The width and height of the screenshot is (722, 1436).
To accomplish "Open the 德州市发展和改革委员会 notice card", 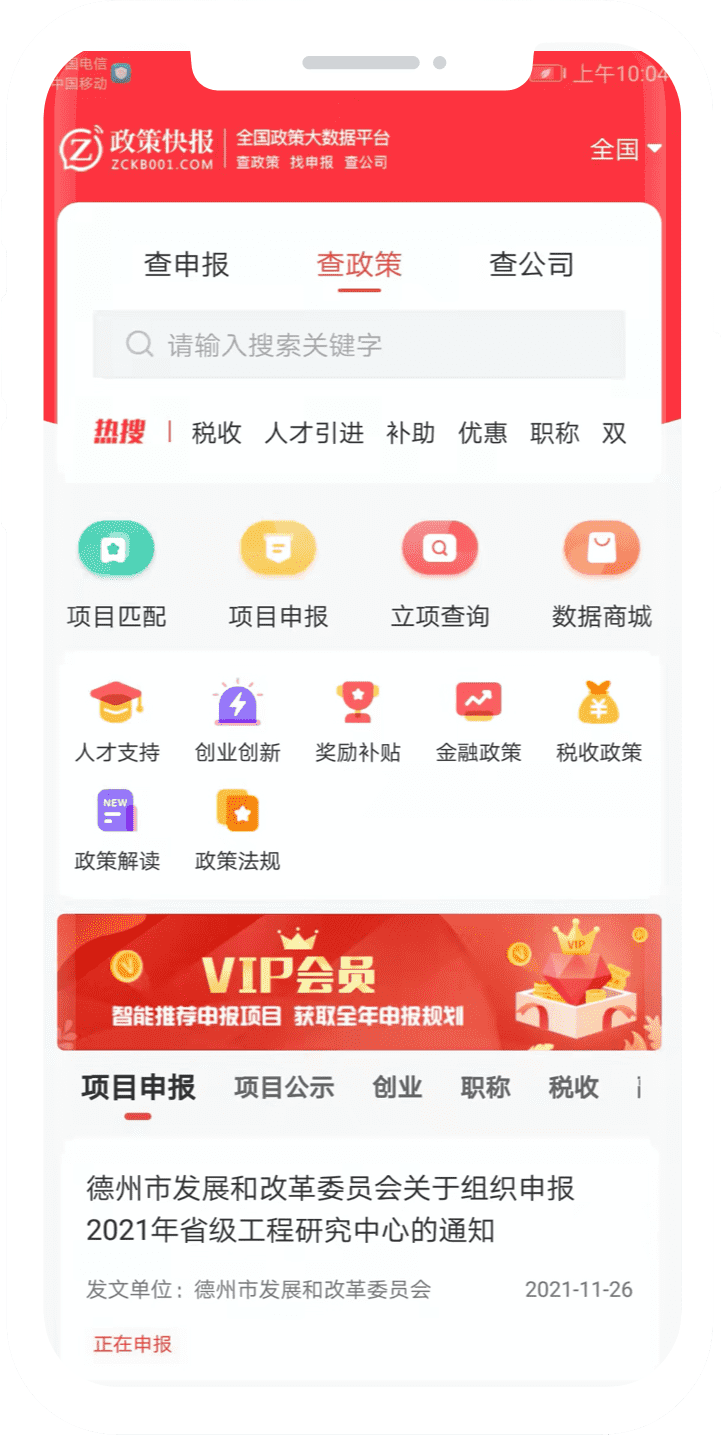I will (x=359, y=1252).
